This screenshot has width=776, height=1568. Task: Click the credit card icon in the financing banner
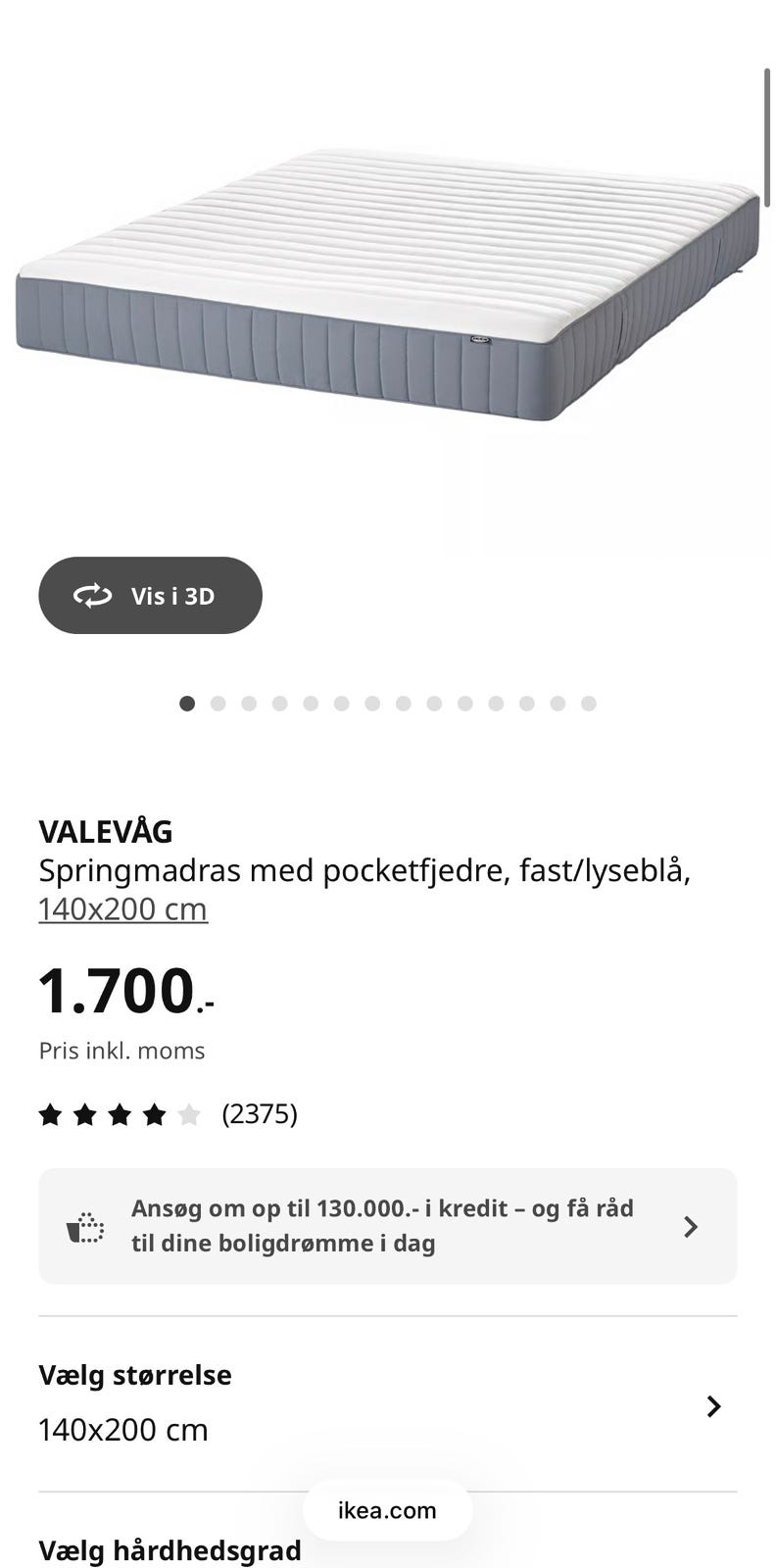[x=84, y=1225]
